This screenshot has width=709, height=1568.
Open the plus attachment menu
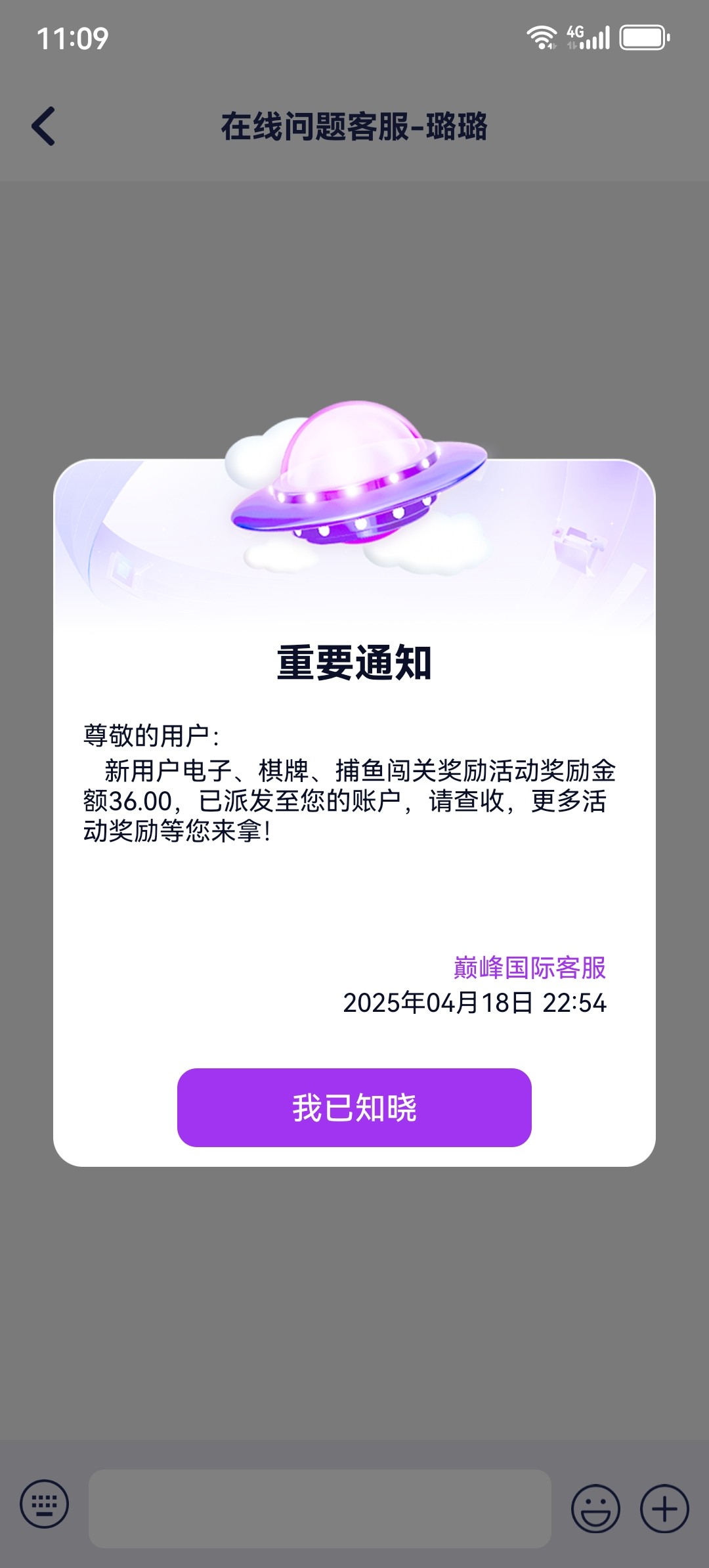[x=664, y=1508]
